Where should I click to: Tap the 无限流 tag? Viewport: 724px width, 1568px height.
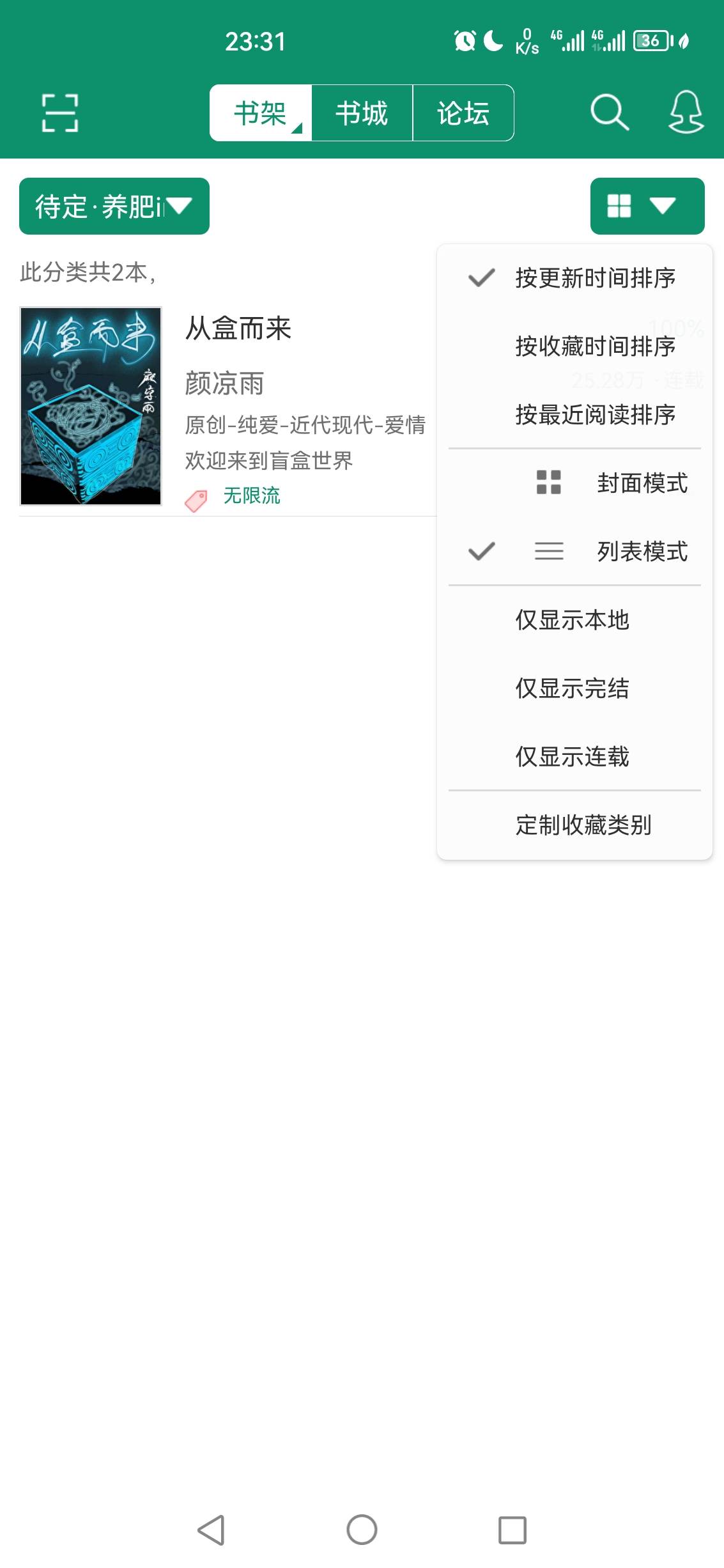point(251,496)
